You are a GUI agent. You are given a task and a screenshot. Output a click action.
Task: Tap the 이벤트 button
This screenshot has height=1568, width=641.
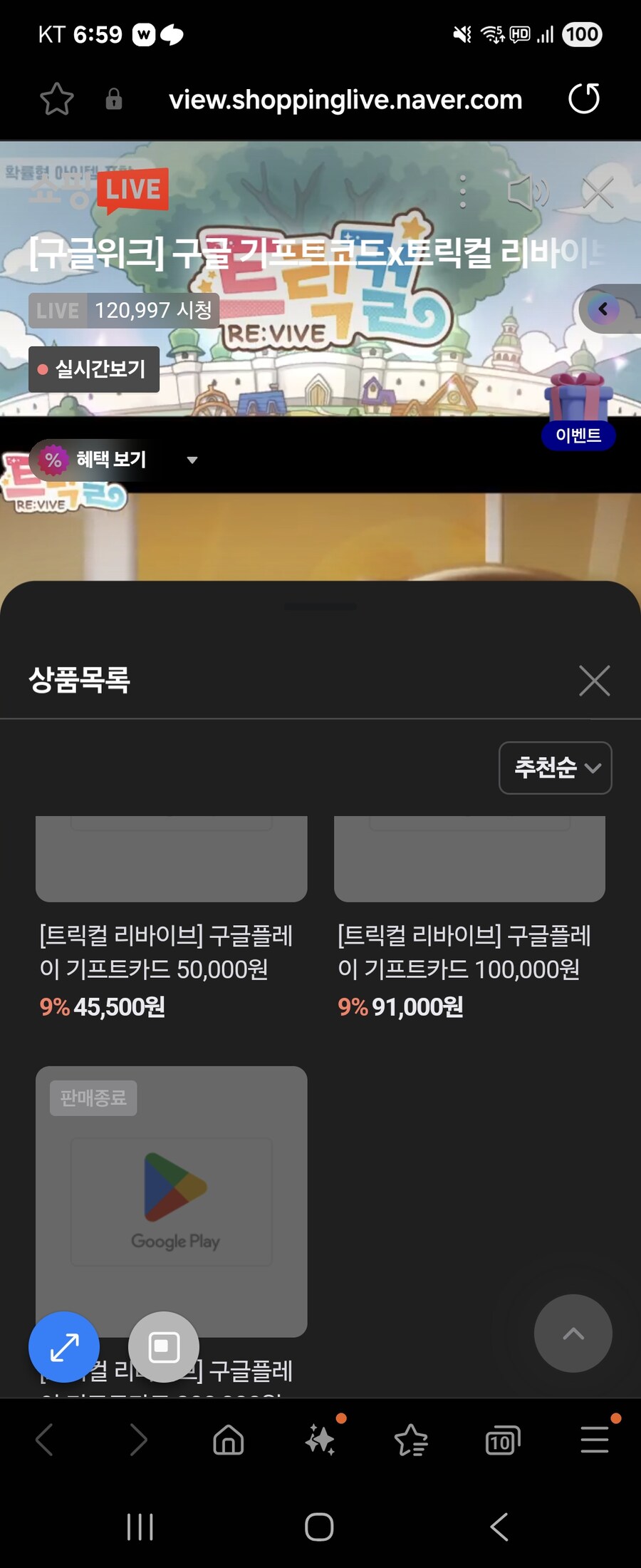click(x=578, y=435)
